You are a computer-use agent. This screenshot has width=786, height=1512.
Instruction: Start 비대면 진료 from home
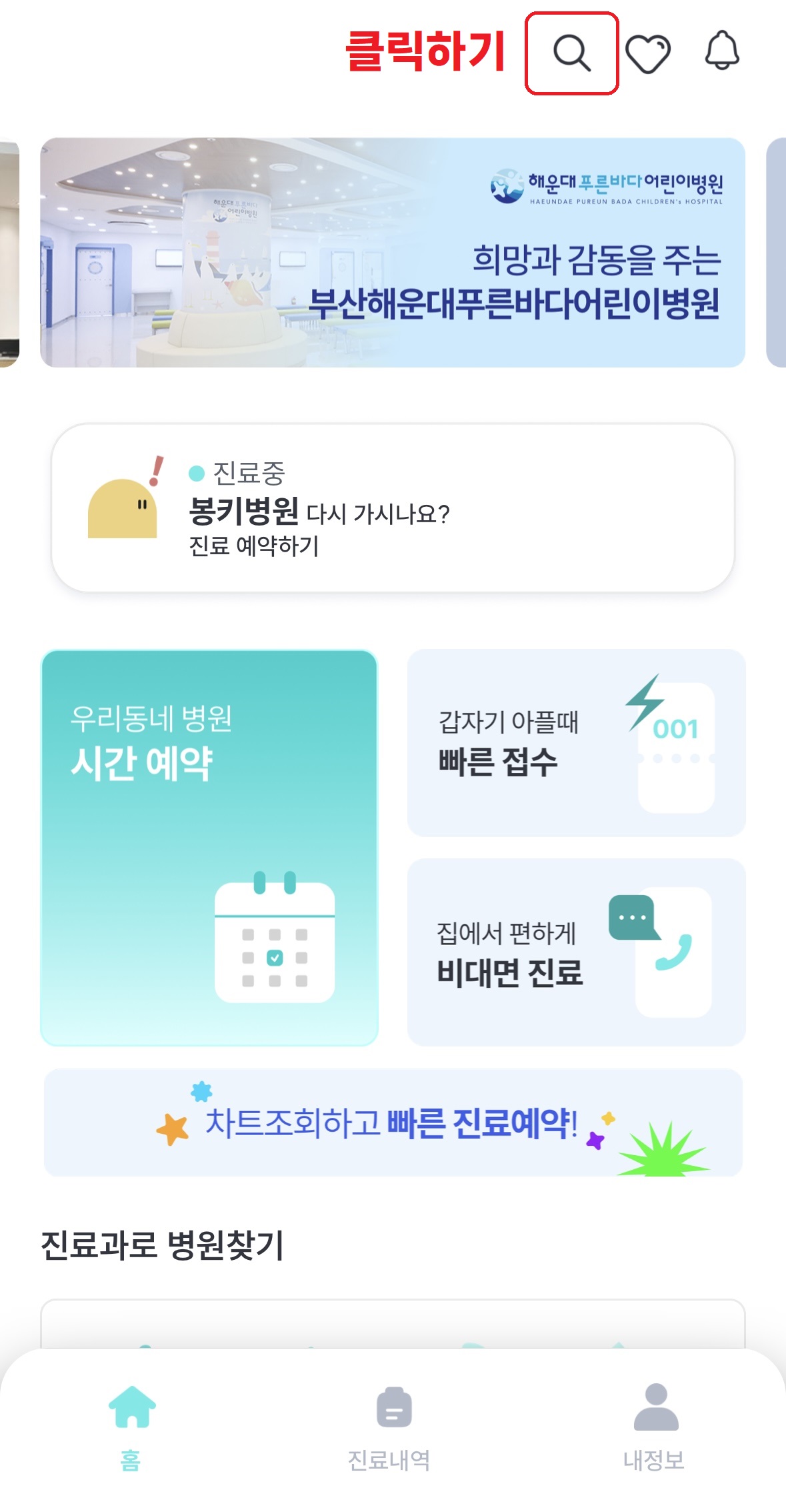point(576,952)
